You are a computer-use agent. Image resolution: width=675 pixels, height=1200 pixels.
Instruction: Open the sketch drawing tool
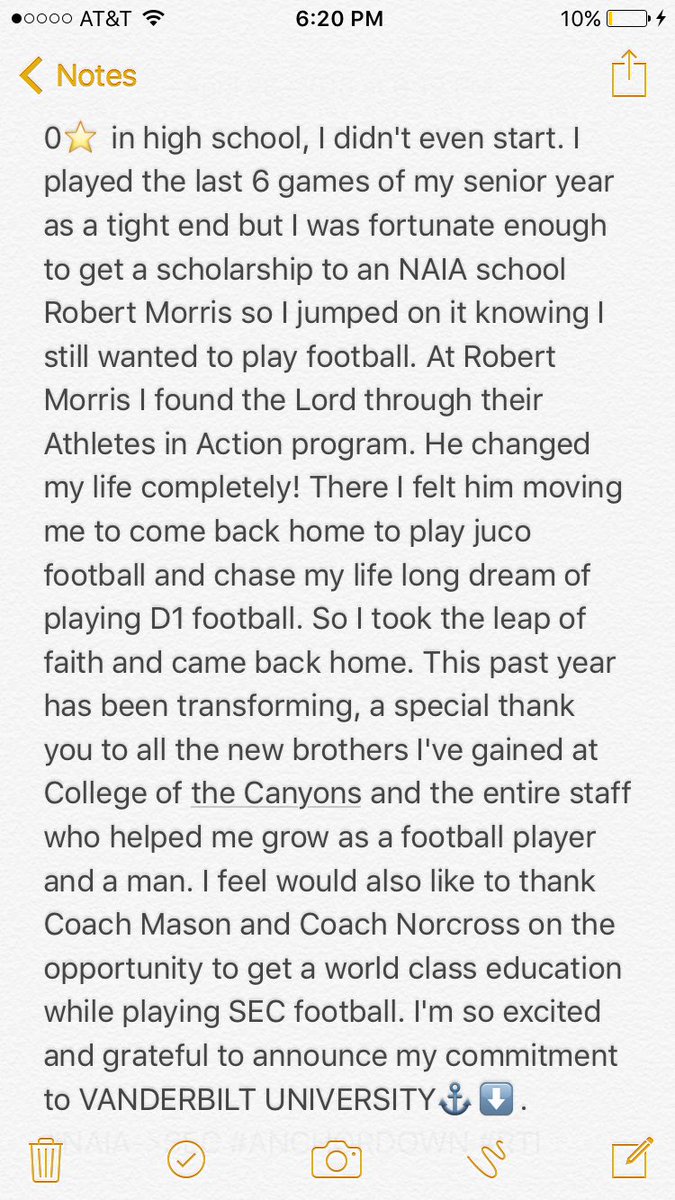pyautogui.click(x=486, y=1160)
